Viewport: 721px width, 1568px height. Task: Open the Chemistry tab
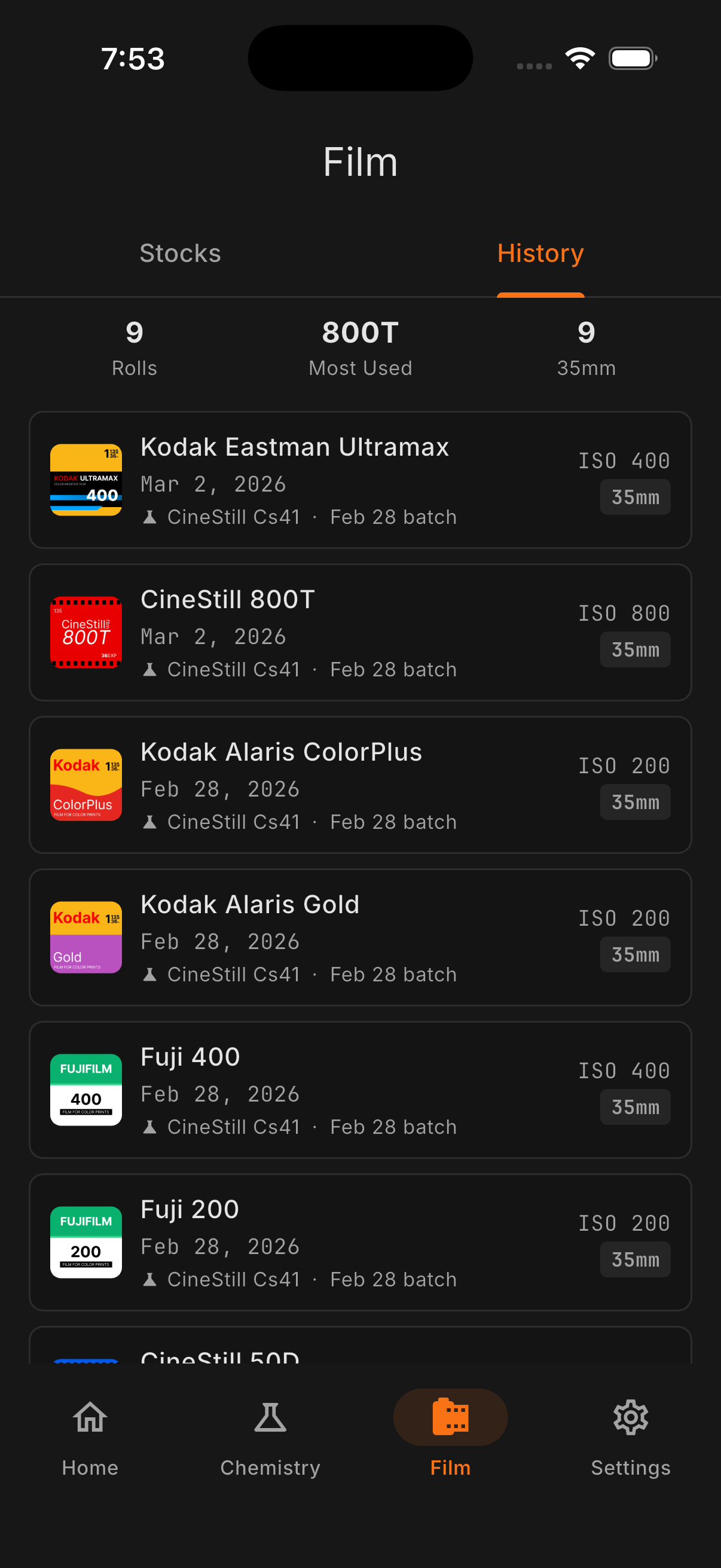(x=270, y=1436)
